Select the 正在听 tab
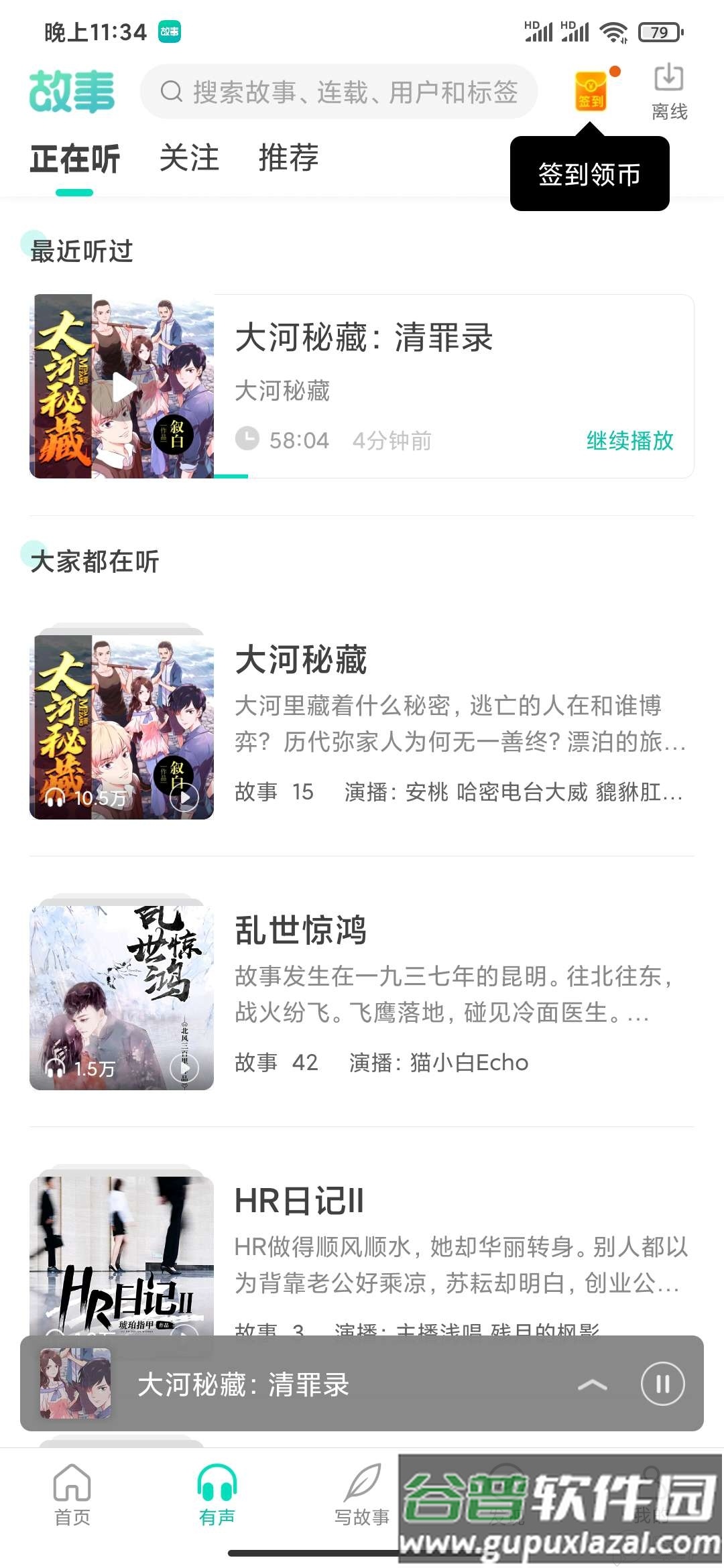 [74, 160]
